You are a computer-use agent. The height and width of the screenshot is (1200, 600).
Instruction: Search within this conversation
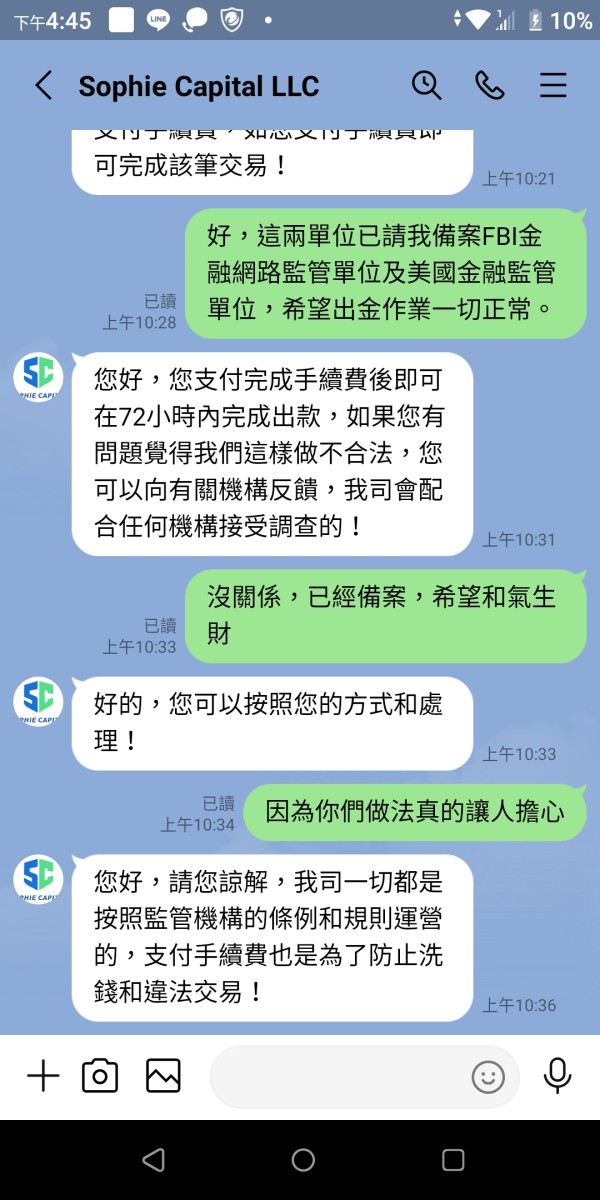[426, 86]
